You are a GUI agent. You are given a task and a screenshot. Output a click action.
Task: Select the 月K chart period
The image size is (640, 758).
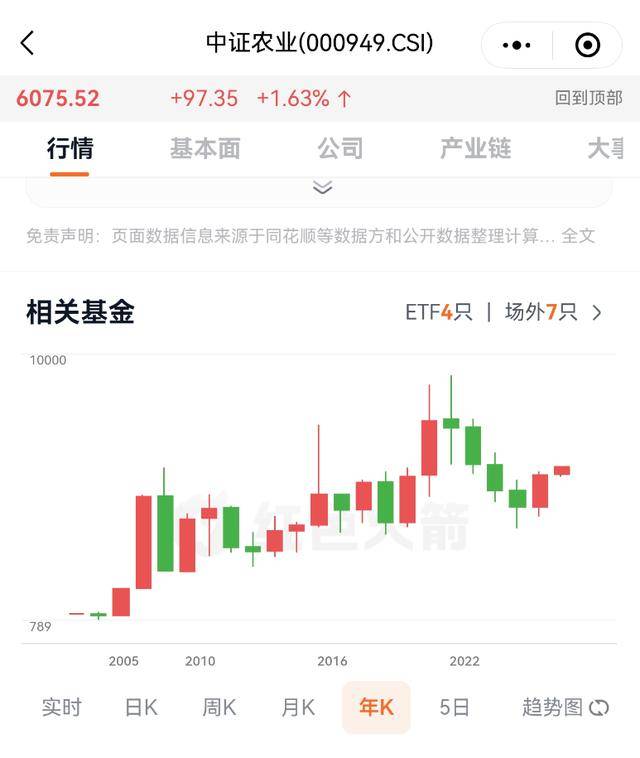click(x=298, y=707)
